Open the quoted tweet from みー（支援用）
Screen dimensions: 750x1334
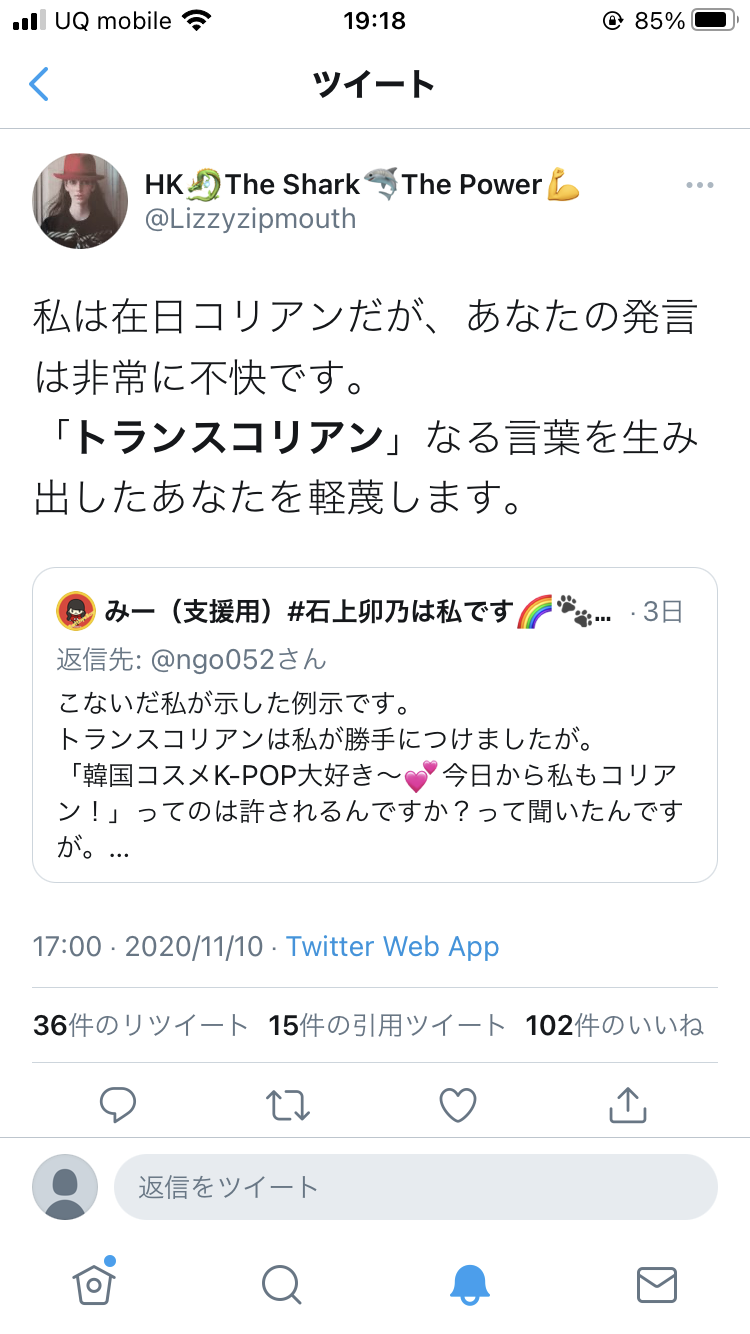coord(375,725)
